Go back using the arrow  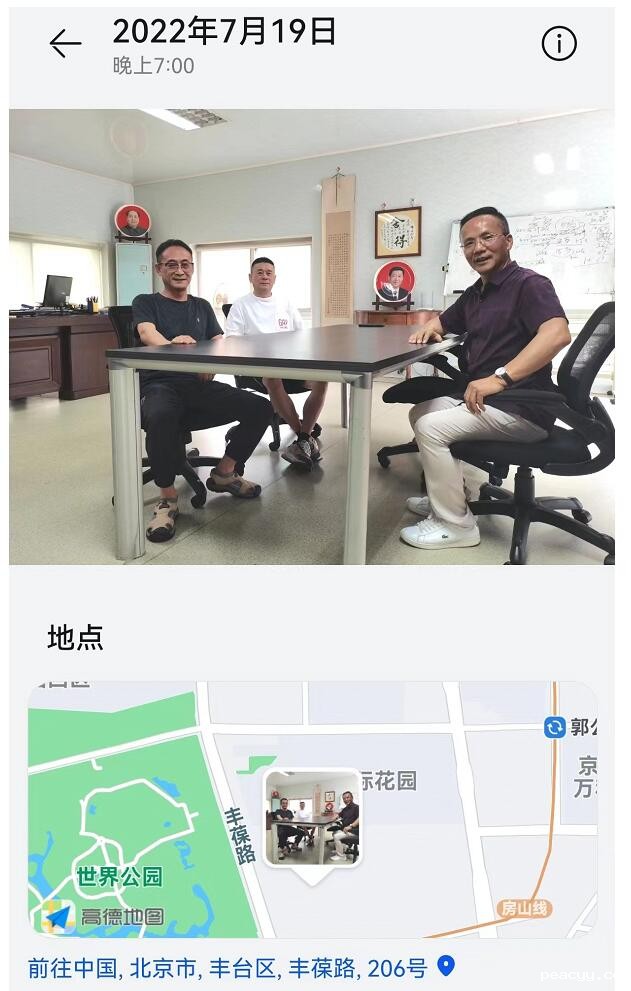click(66, 43)
